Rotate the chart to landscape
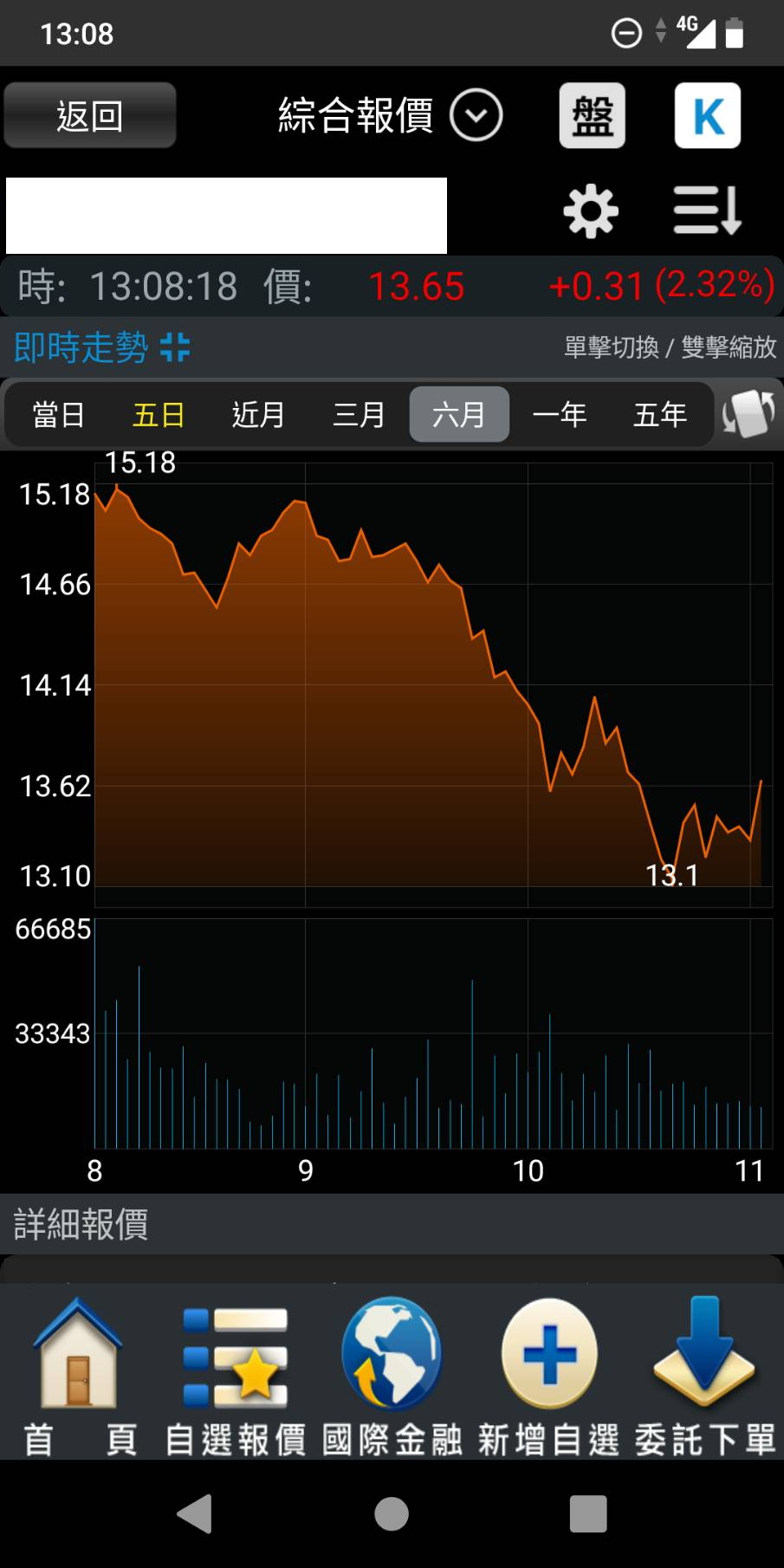Viewport: 784px width, 1568px height. [x=748, y=414]
